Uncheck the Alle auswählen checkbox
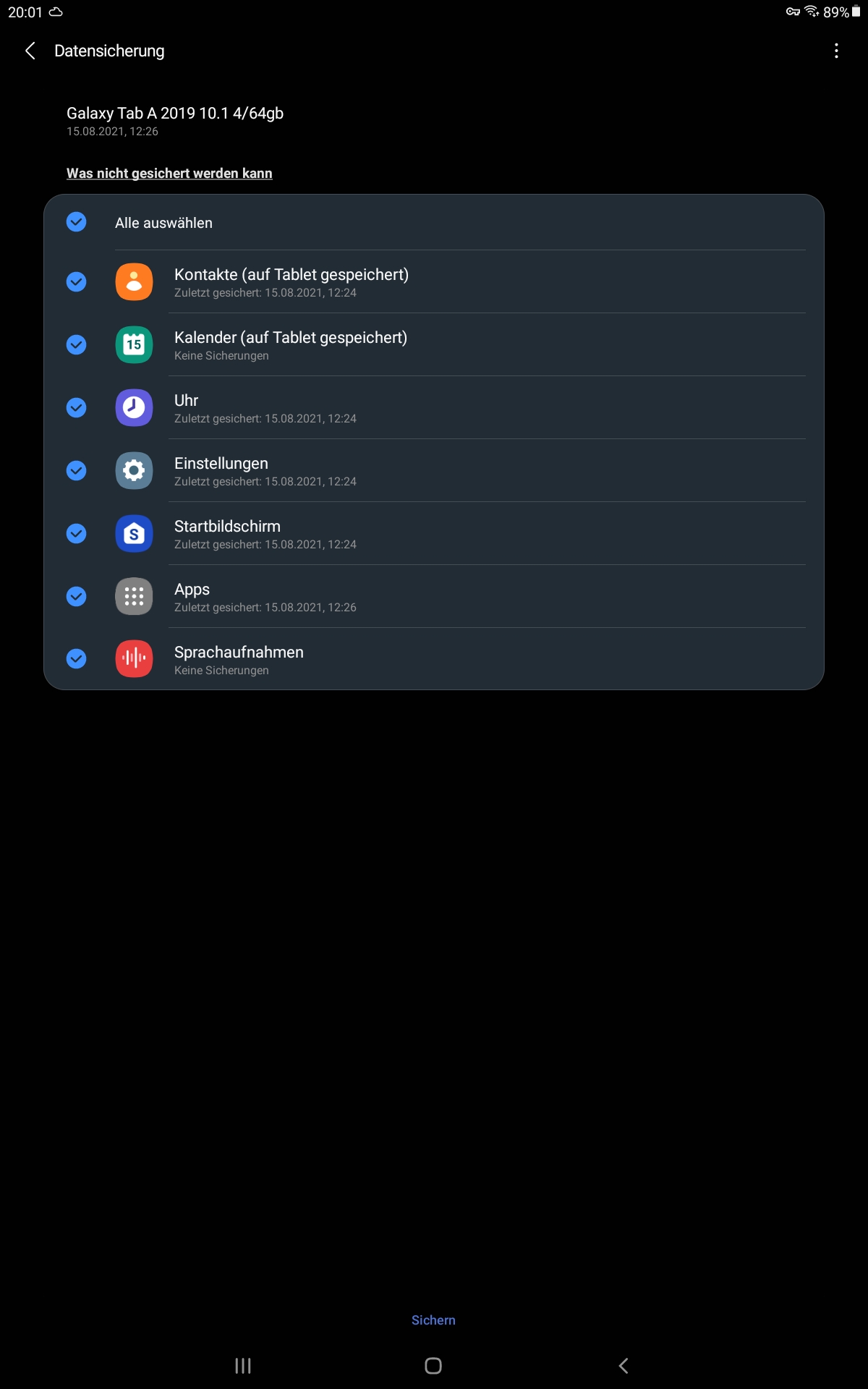 point(77,222)
